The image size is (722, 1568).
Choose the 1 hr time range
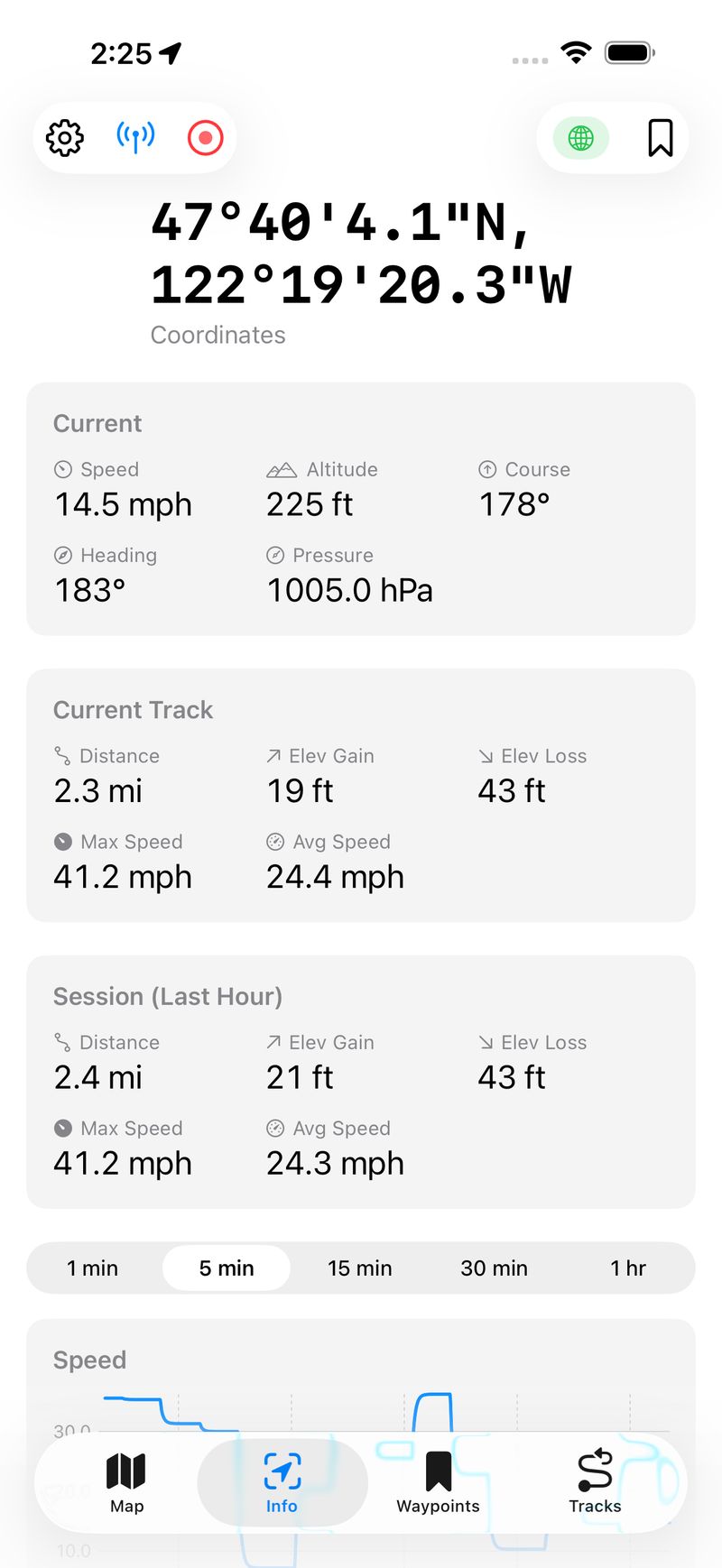click(x=627, y=1268)
